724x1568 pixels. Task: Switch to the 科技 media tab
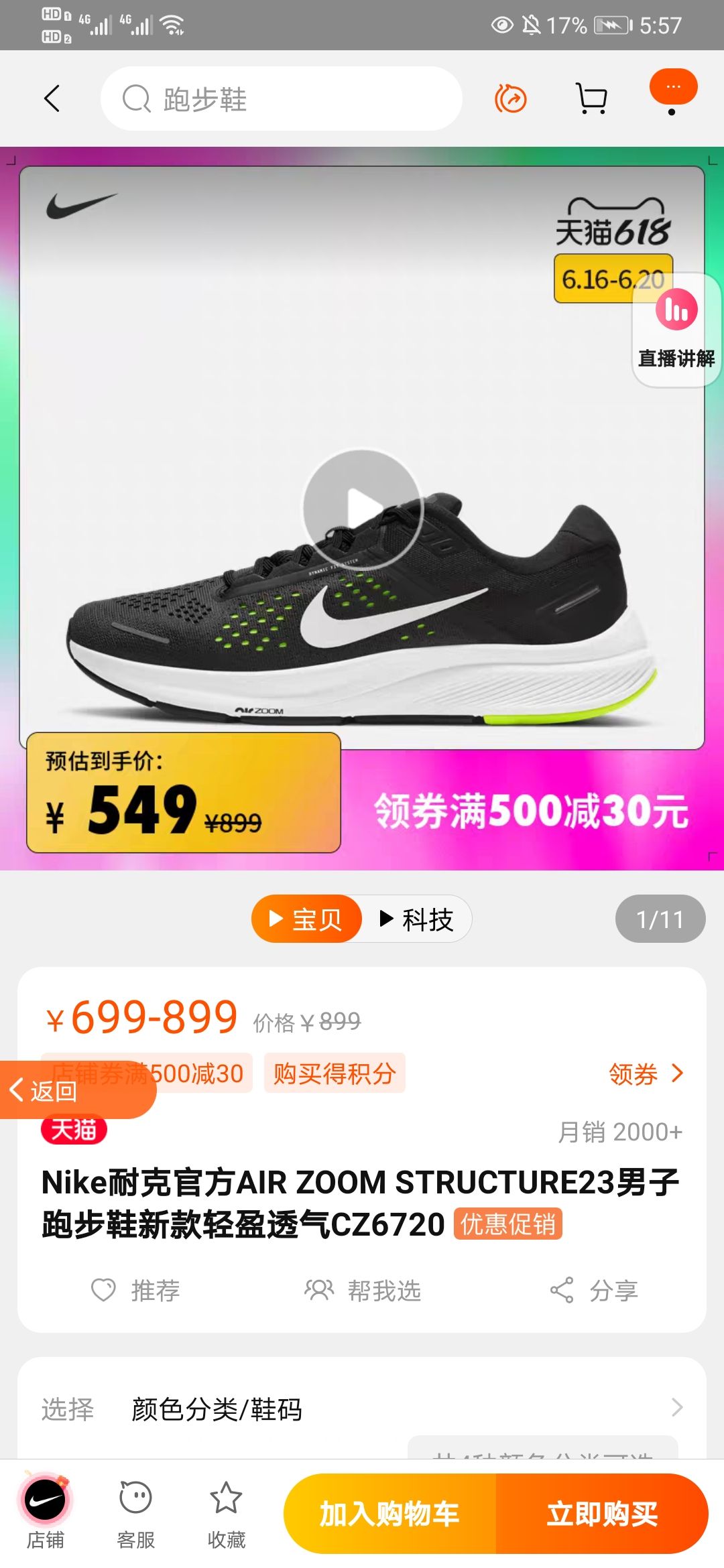[x=417, y=919]
